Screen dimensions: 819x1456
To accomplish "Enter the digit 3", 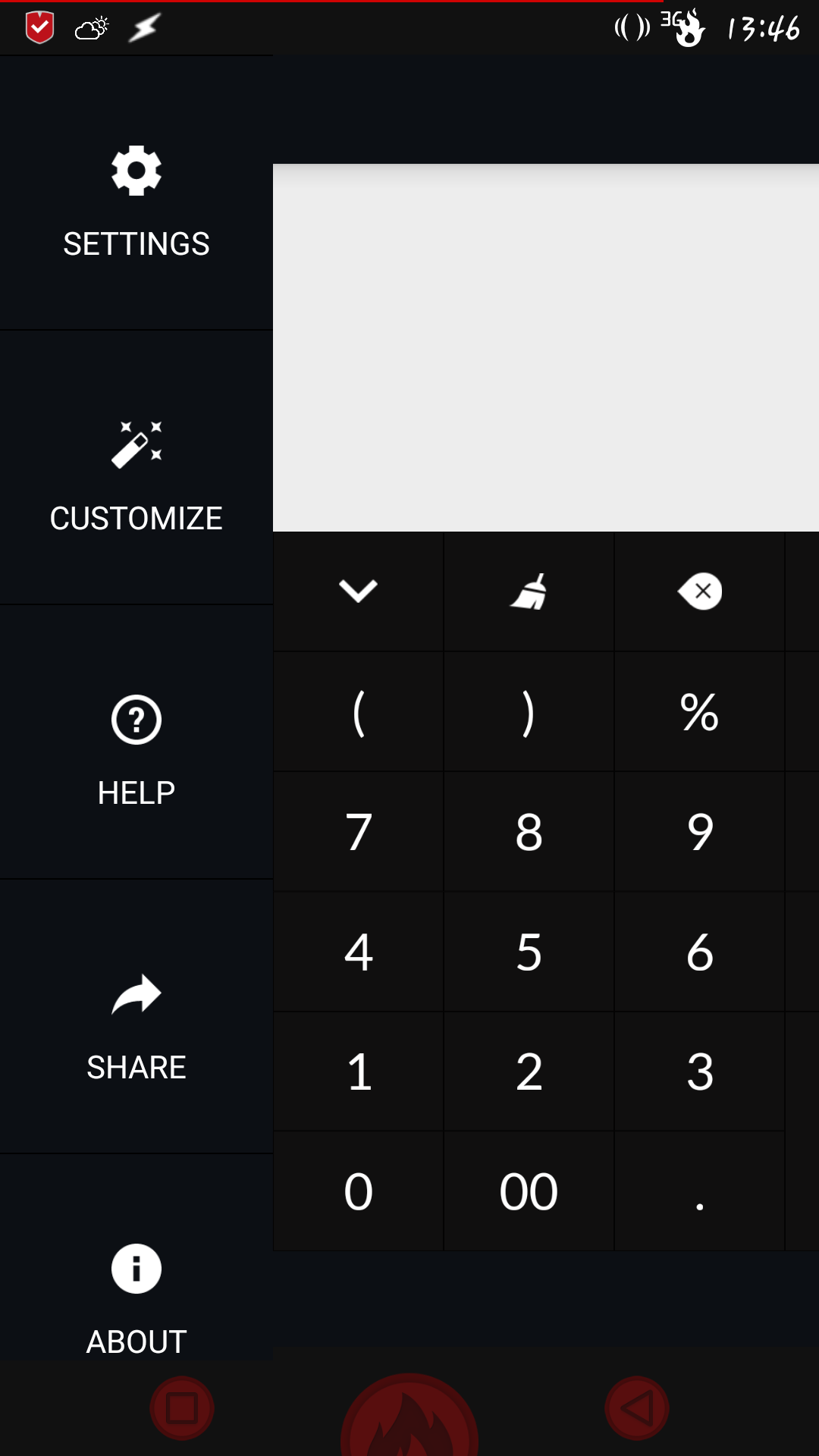I will (699, 1071).
